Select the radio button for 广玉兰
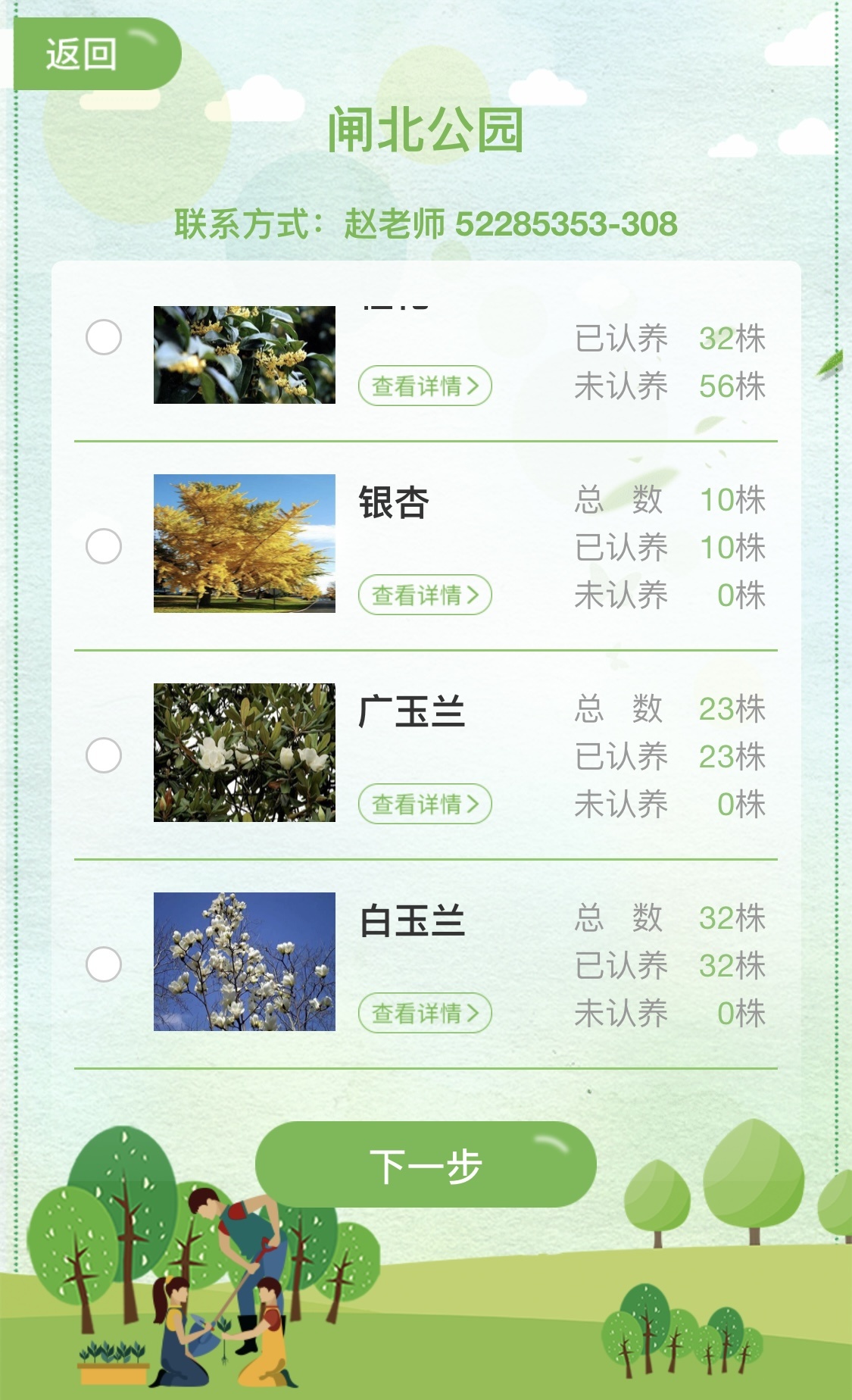The image size is (852, 1400). click(x=104, y=755)
